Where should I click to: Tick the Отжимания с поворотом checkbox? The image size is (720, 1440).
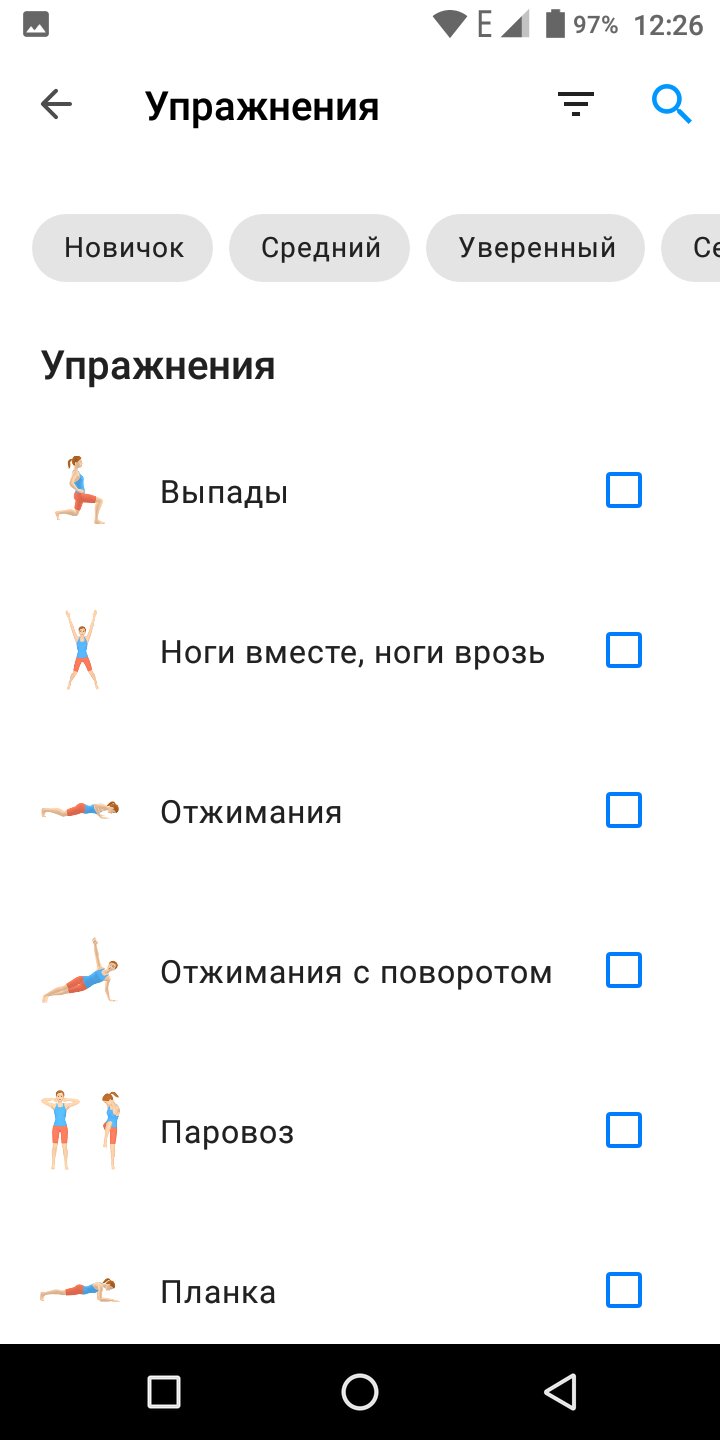[624, 971]
